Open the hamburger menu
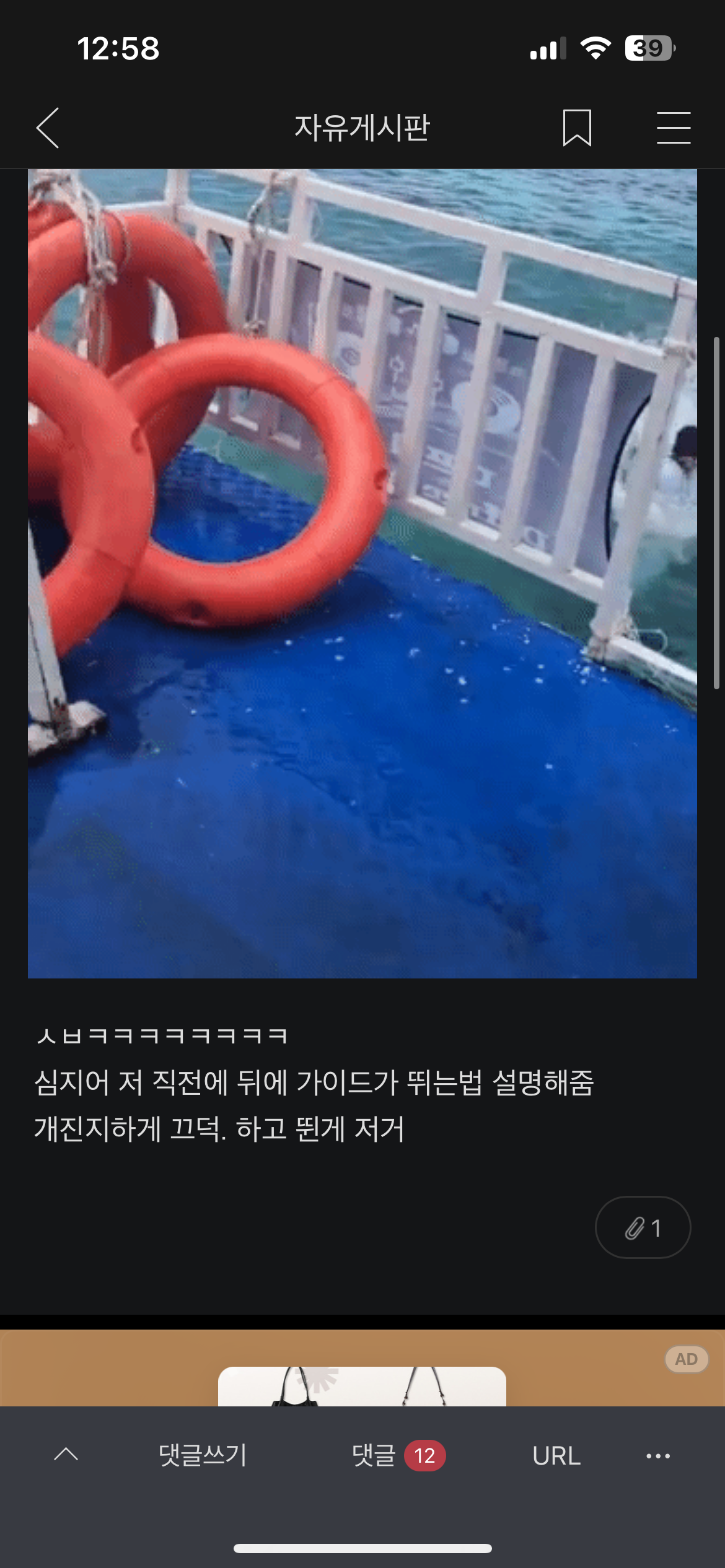 674,128
